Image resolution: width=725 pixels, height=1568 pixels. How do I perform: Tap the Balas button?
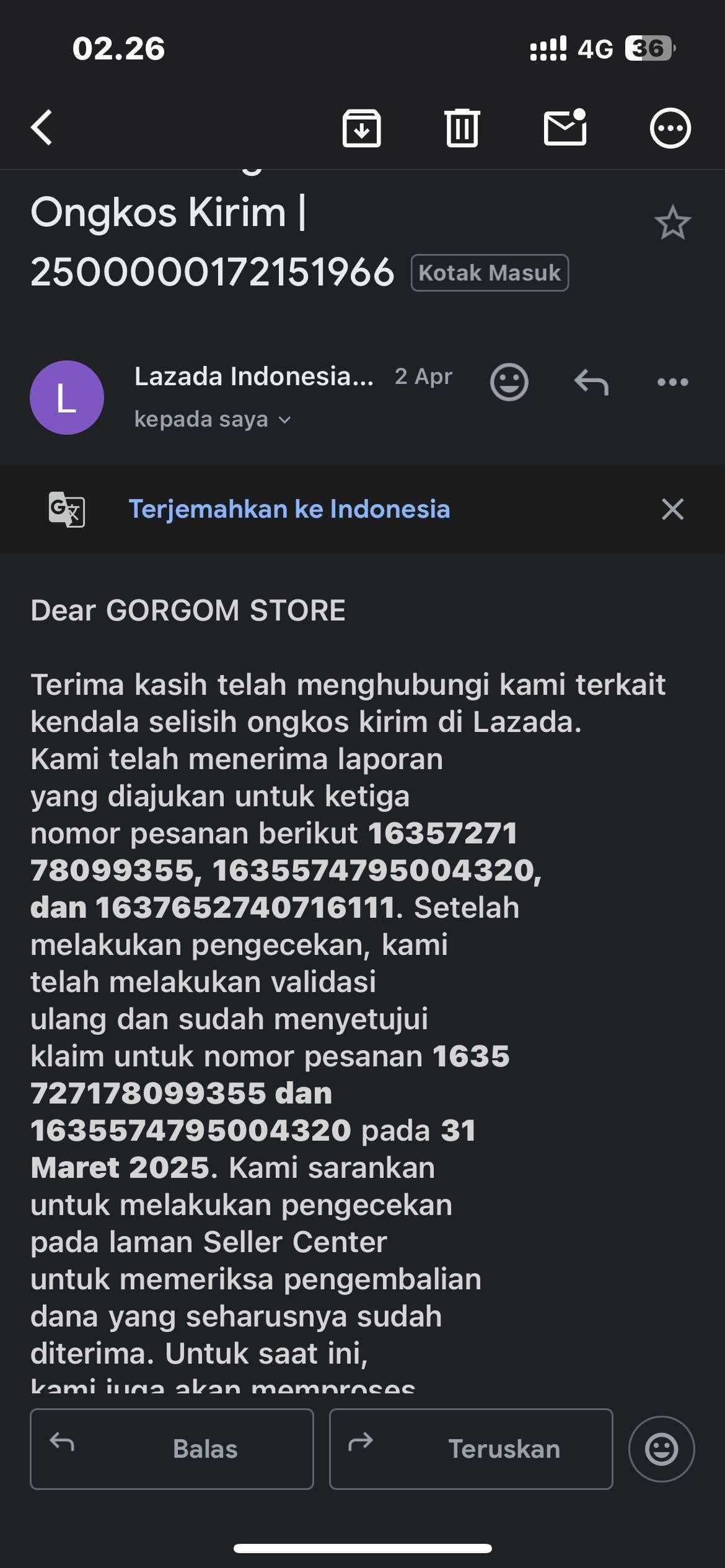pos(172,1448)
